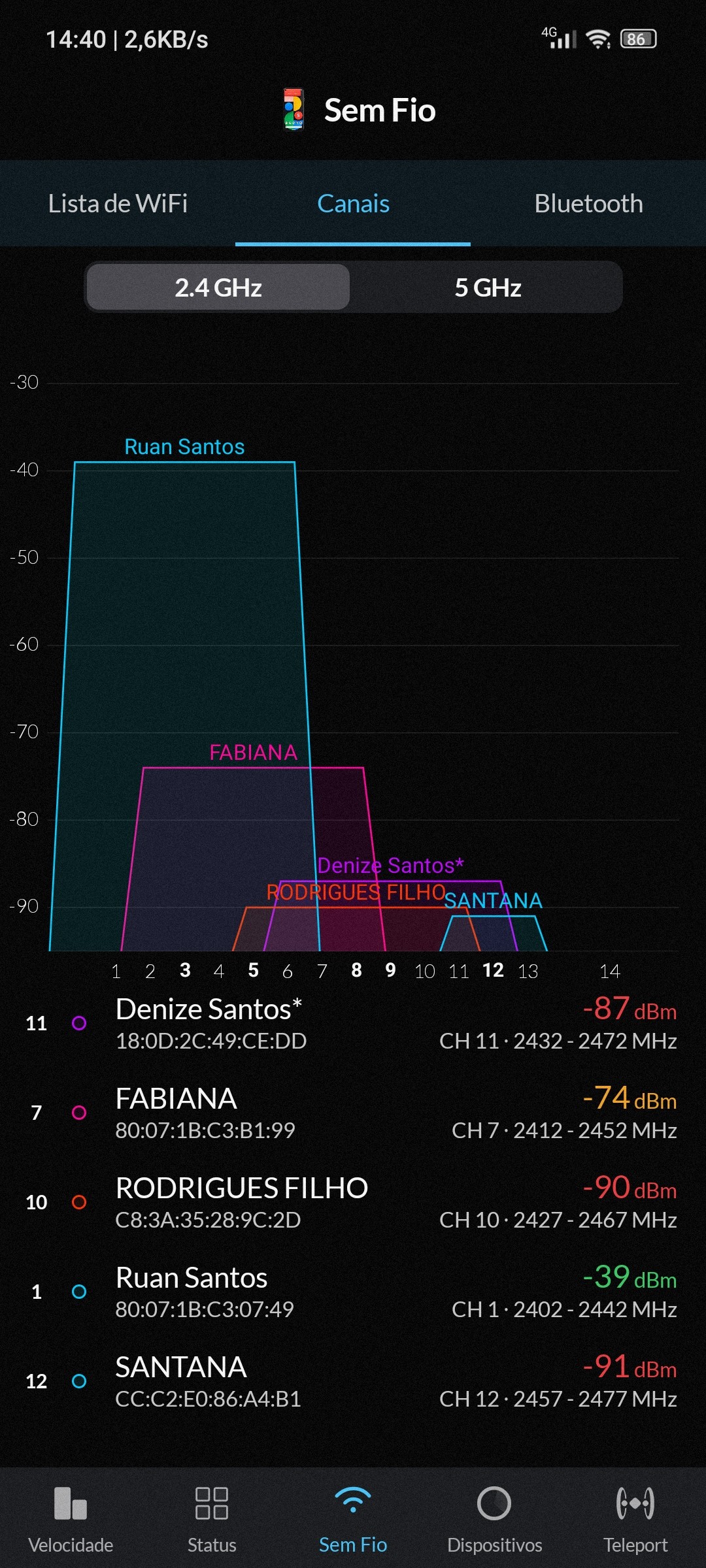Switch to the Lista de WiFi tab

pos(118,204)
